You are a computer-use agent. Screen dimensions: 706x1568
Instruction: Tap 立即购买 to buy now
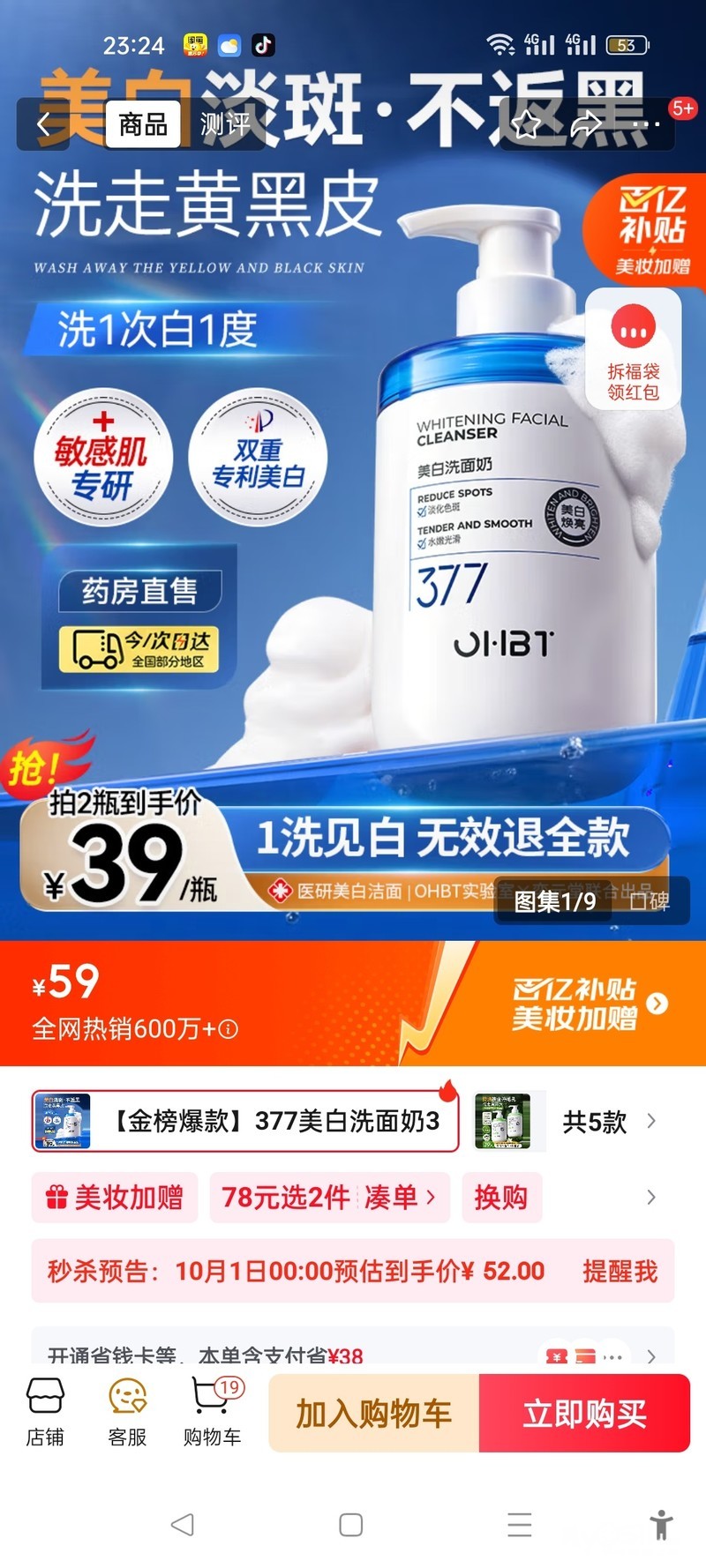584,1413
